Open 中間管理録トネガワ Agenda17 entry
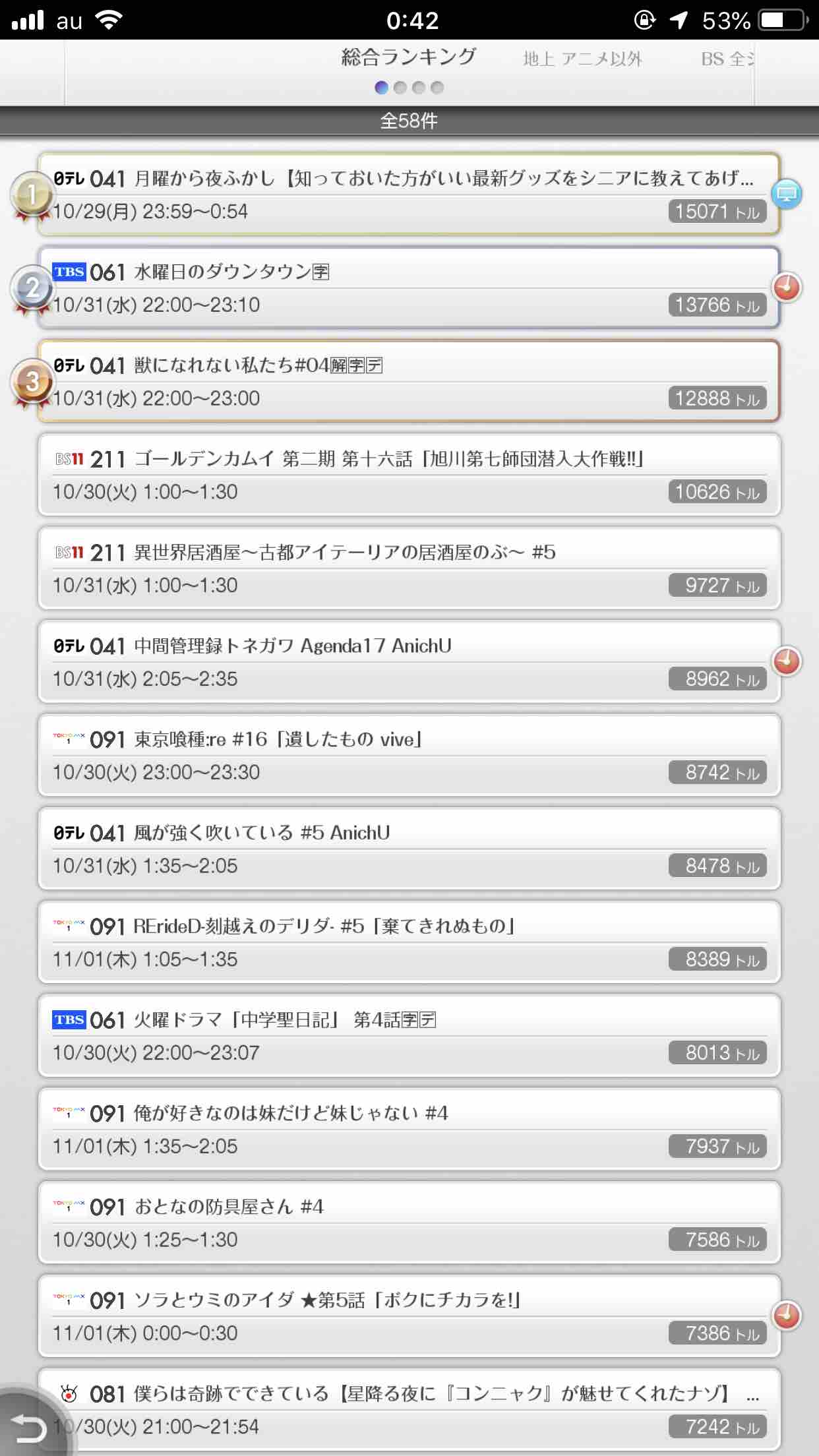 click(409, 662)
